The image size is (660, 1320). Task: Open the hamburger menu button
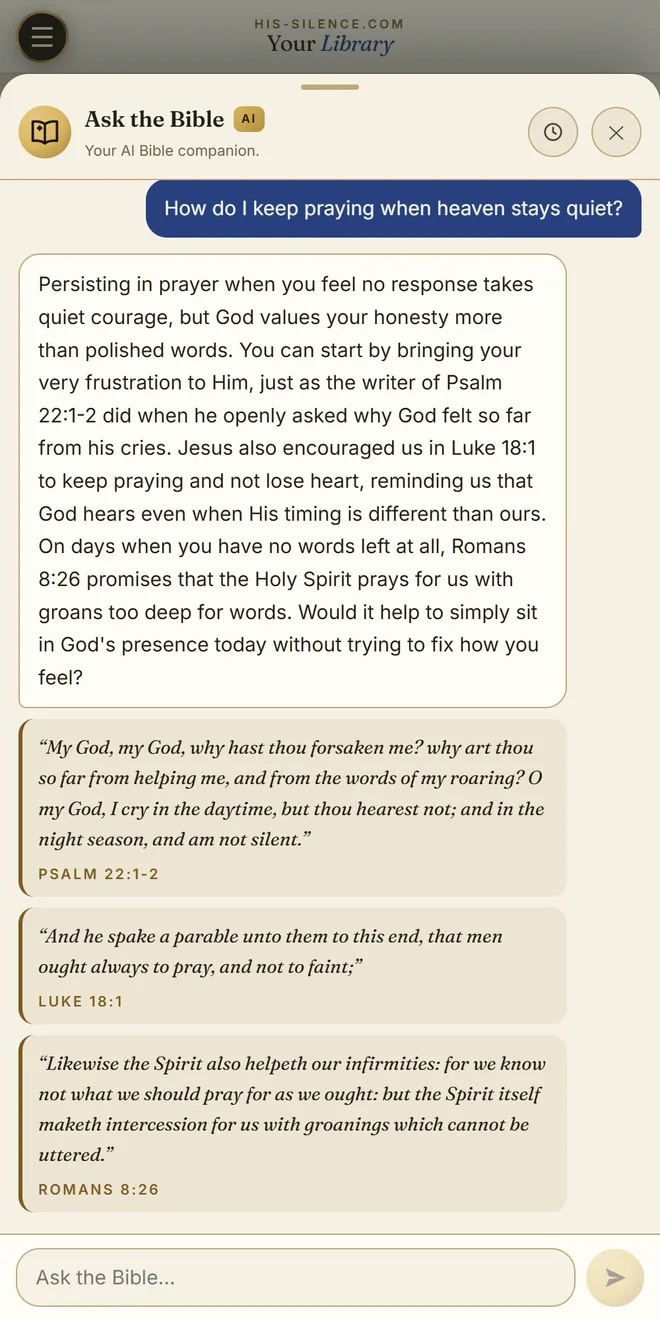42,38
